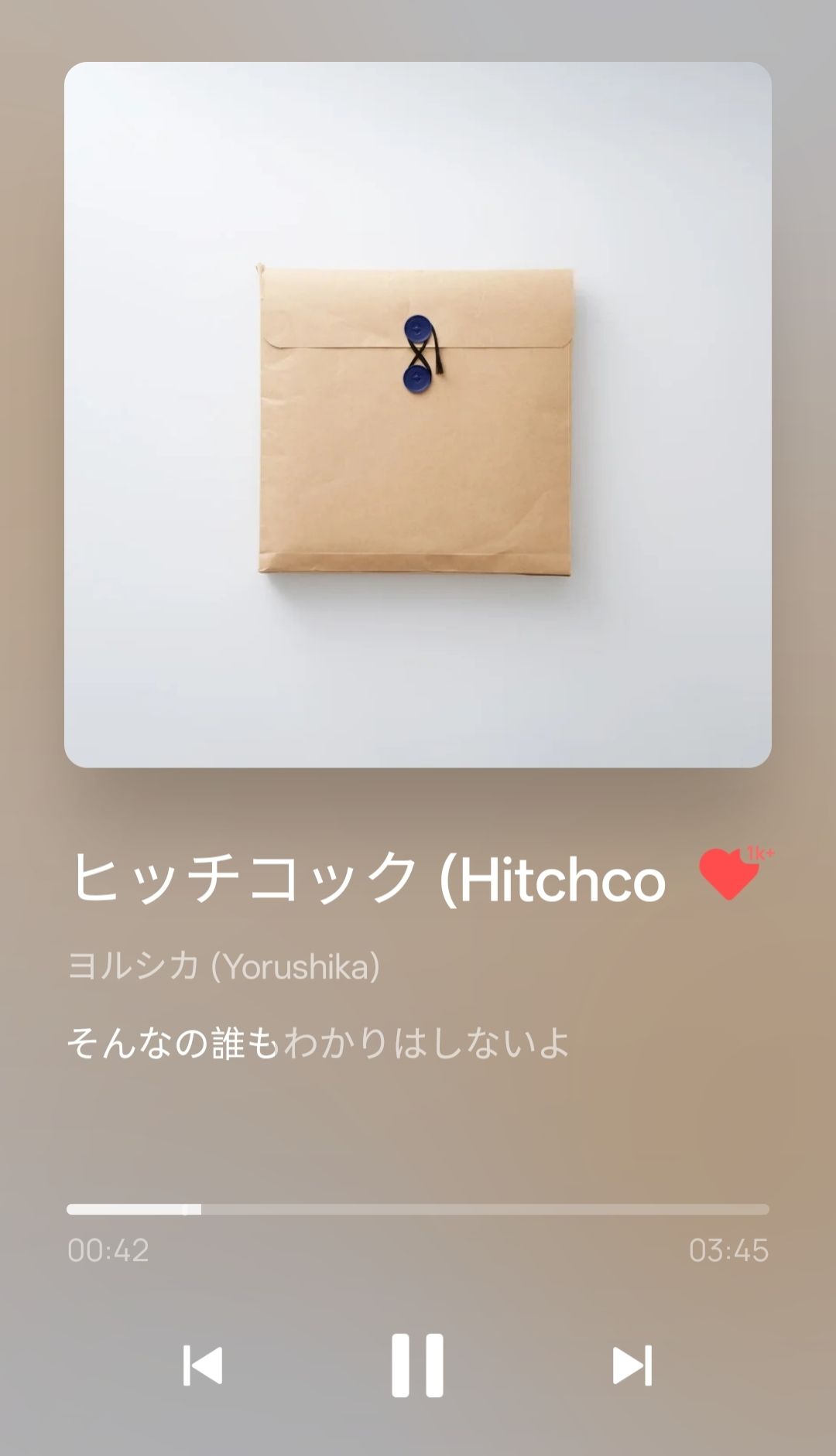
Task: Unlike the song with the red heart
Action: click(x=732, y=874)
